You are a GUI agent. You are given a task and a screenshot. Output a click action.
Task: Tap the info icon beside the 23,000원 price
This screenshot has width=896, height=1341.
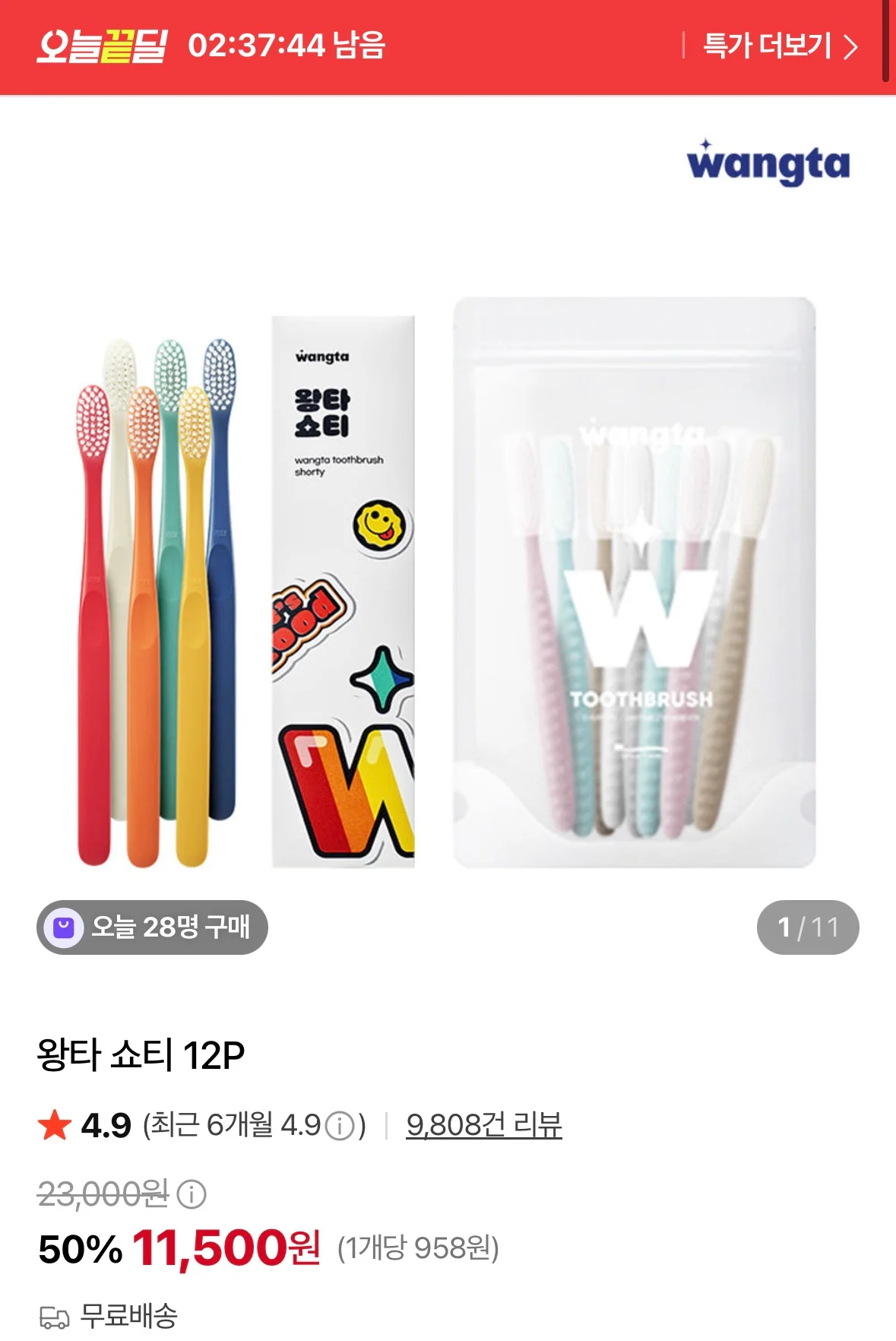(192, 1194)
